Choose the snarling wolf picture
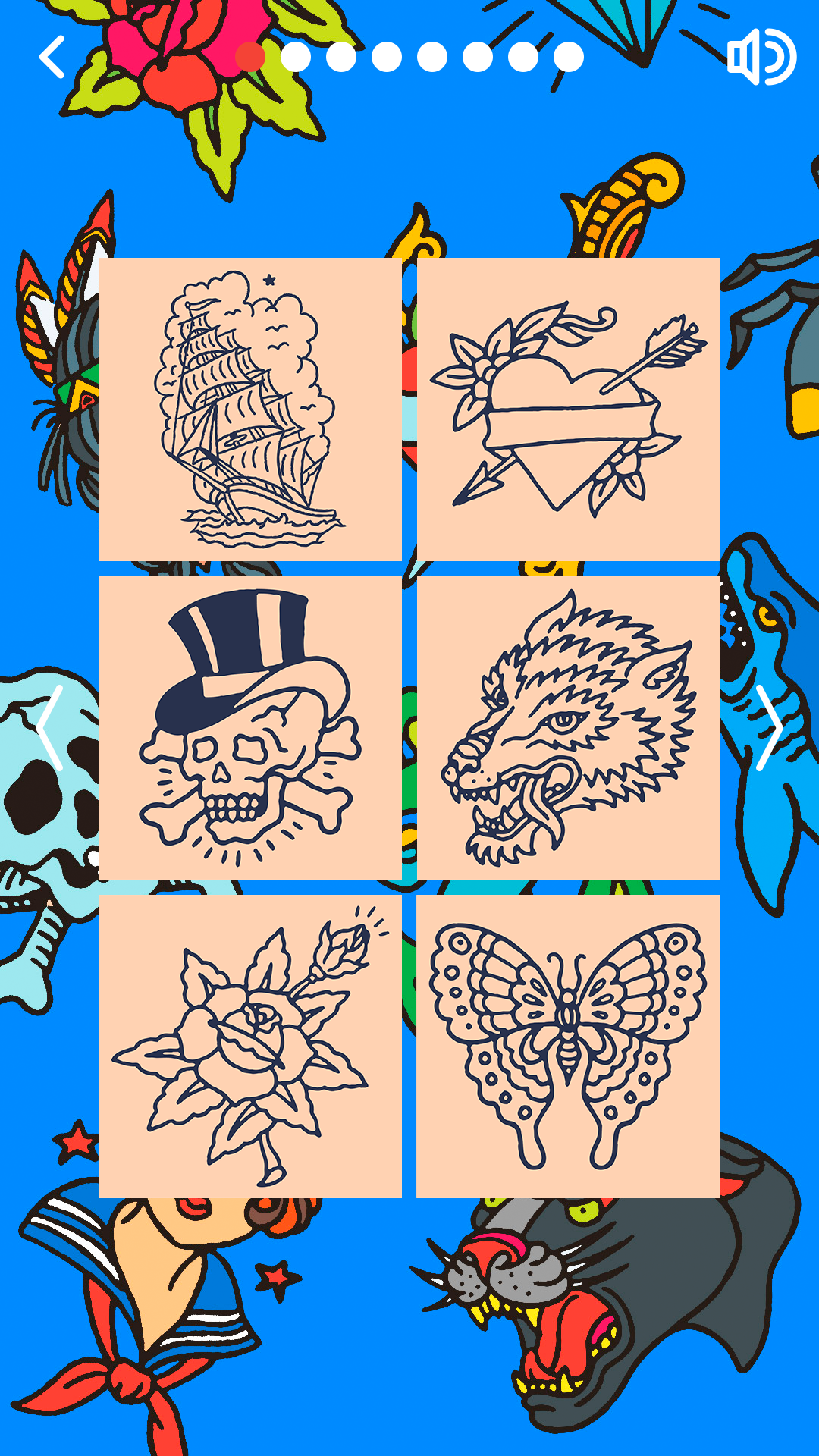Screen dimensions: 819x1456 pos(569,728)
